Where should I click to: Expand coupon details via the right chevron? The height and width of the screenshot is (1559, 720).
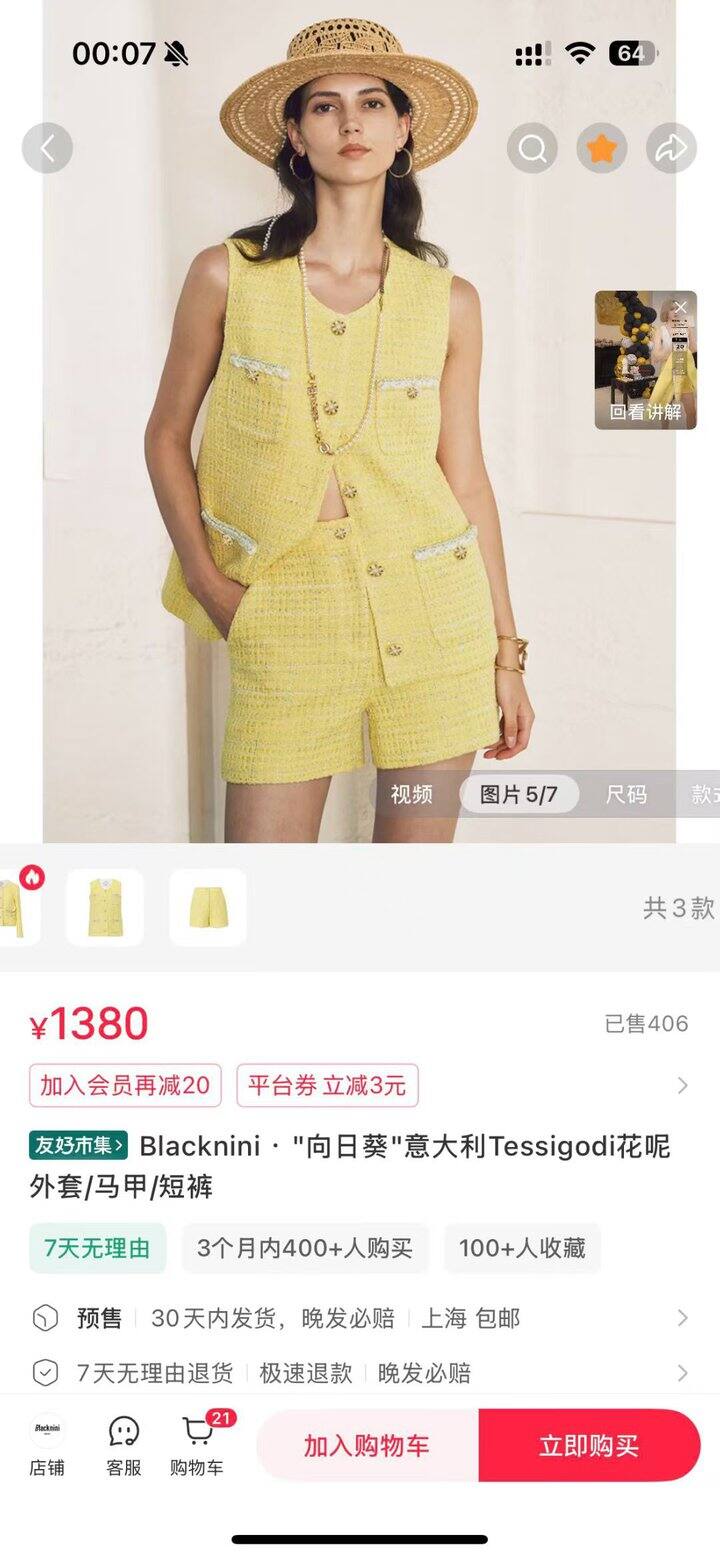tap(682, 1085)
